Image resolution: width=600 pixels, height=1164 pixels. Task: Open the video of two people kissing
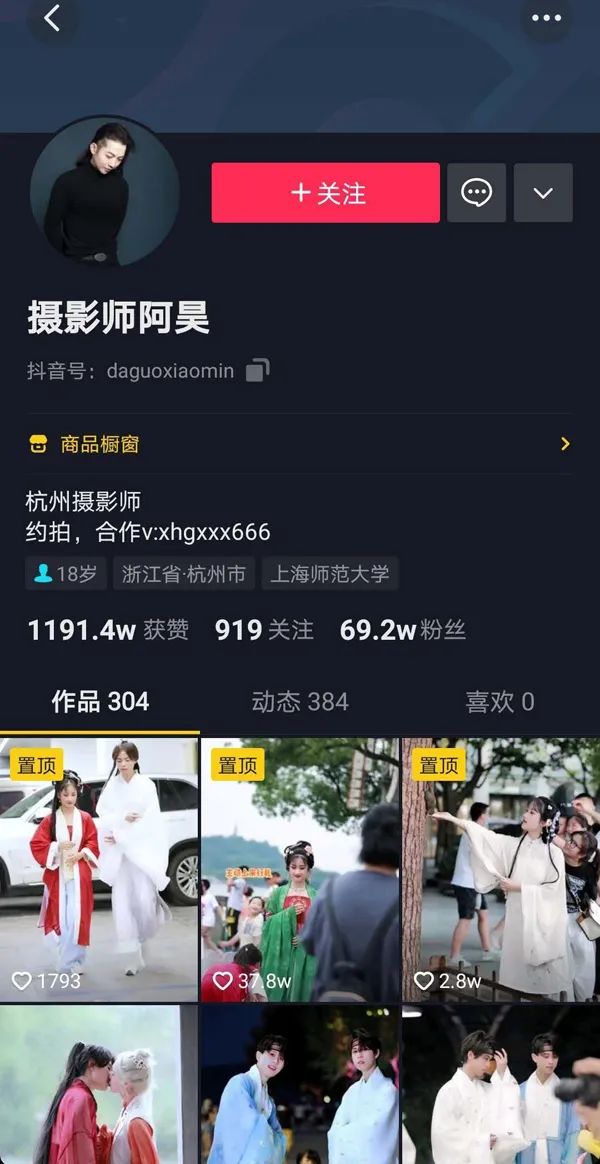[x=99, y=1085]
